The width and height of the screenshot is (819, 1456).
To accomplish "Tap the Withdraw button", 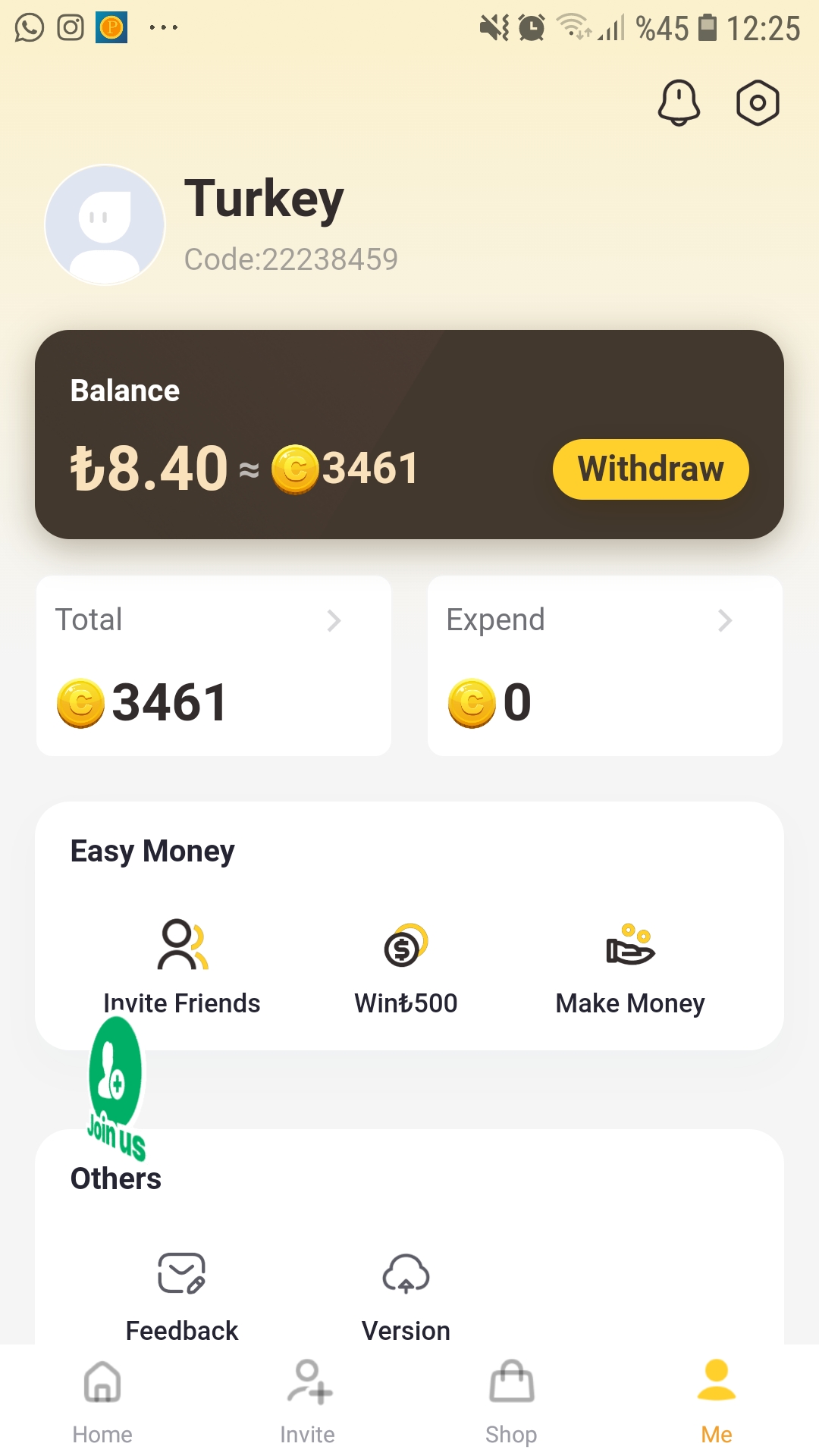I will tap(651, 469).
